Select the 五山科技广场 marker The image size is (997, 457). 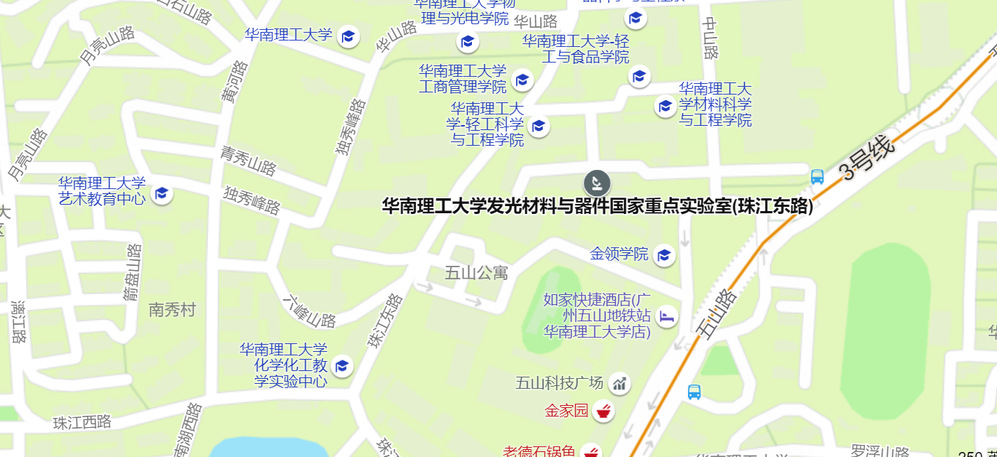click(x=620, y=383)
